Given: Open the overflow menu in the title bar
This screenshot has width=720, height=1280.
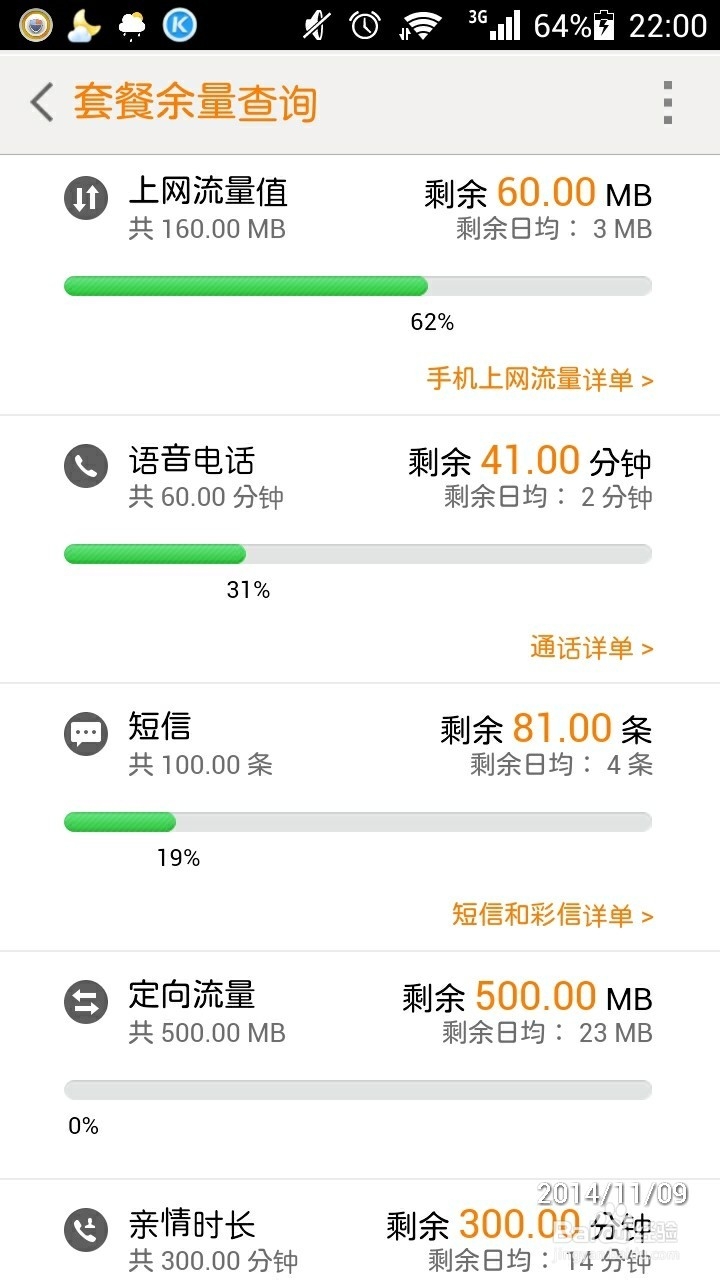Looking at the screenshot, I should (666, 102).
